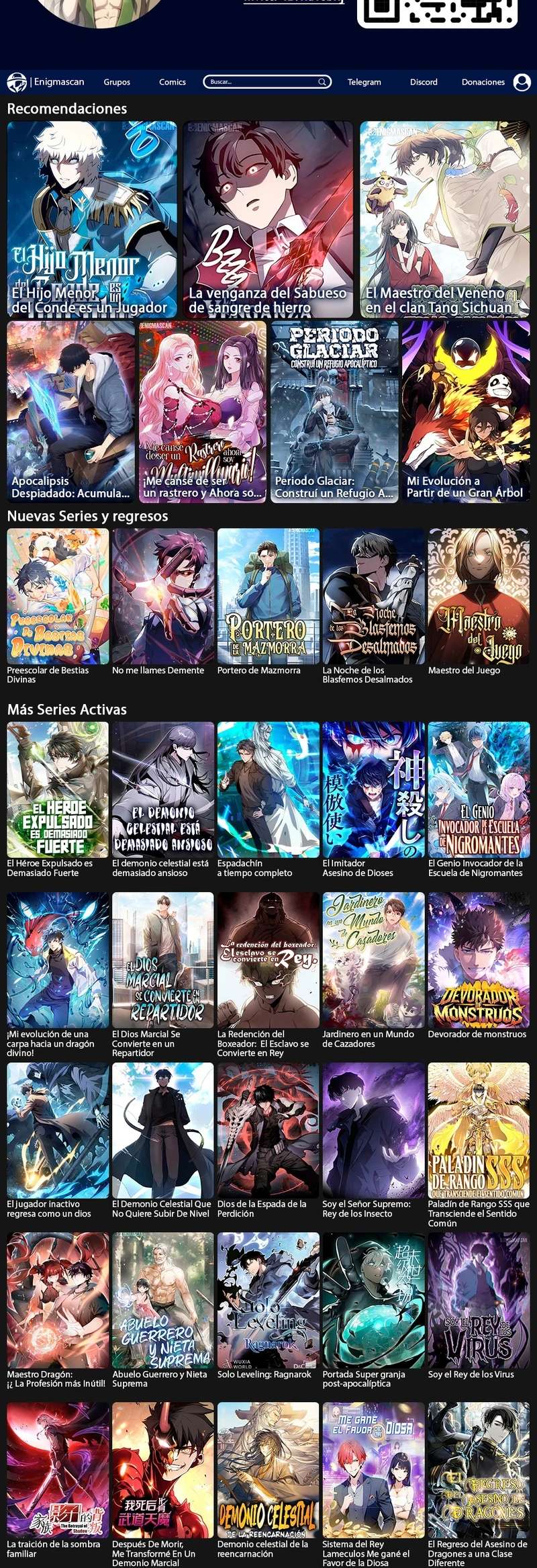Image resolution: width=537 pixels, height=1568 pixels.
Task: Select El Héroe Expulsado es Demasiado Fuerte
Action: click(x=58, y=799)
